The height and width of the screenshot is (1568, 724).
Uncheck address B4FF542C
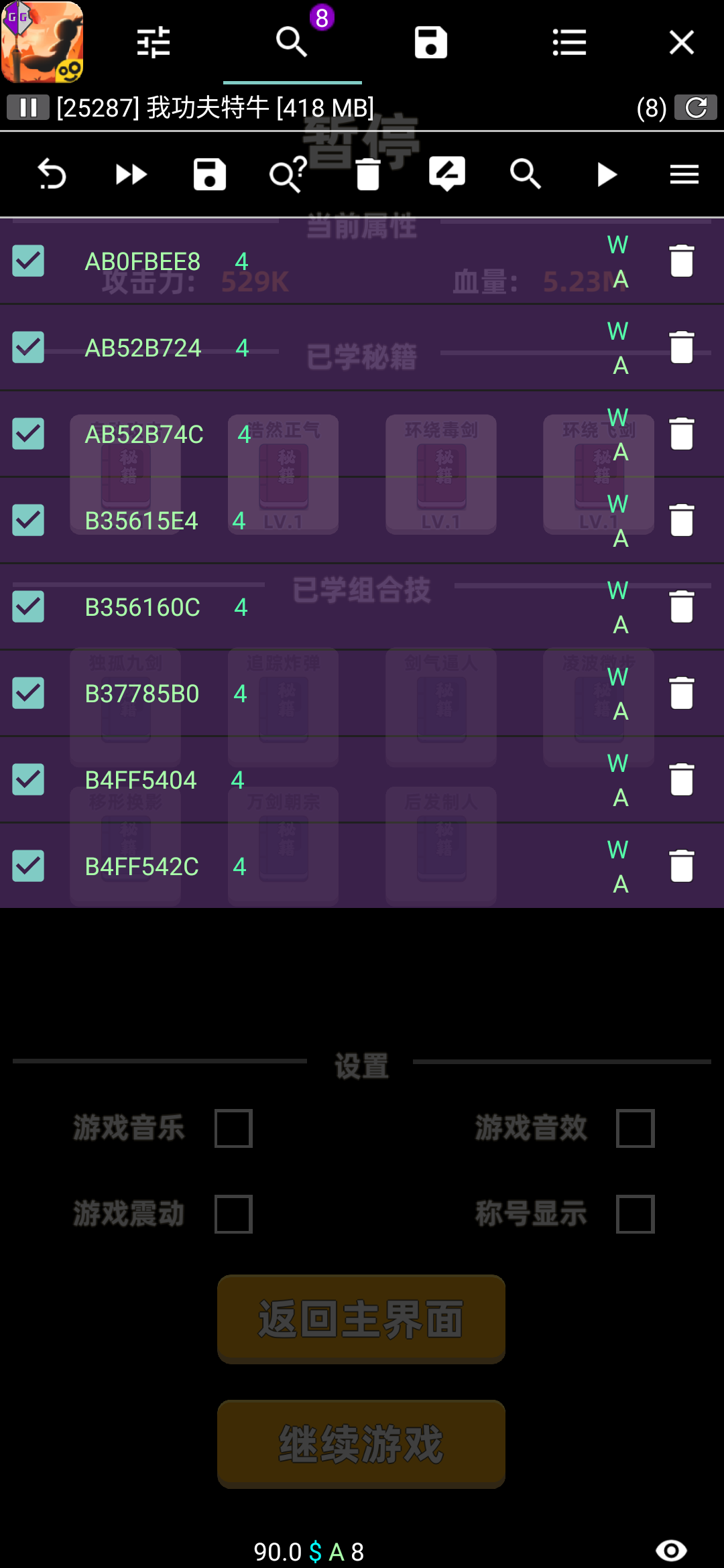point(28,866)
